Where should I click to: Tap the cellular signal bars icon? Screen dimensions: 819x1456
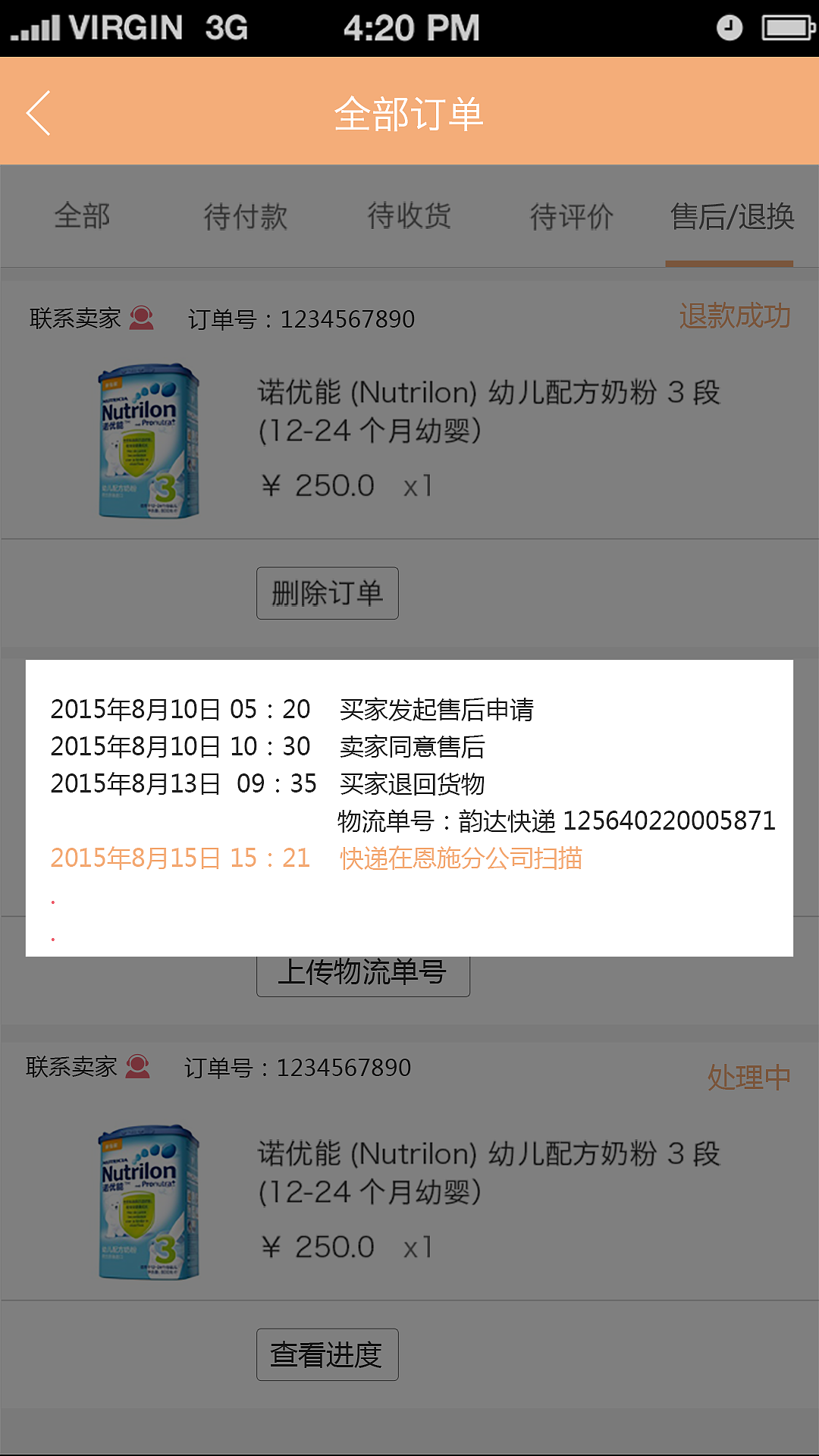coord(34,27)
